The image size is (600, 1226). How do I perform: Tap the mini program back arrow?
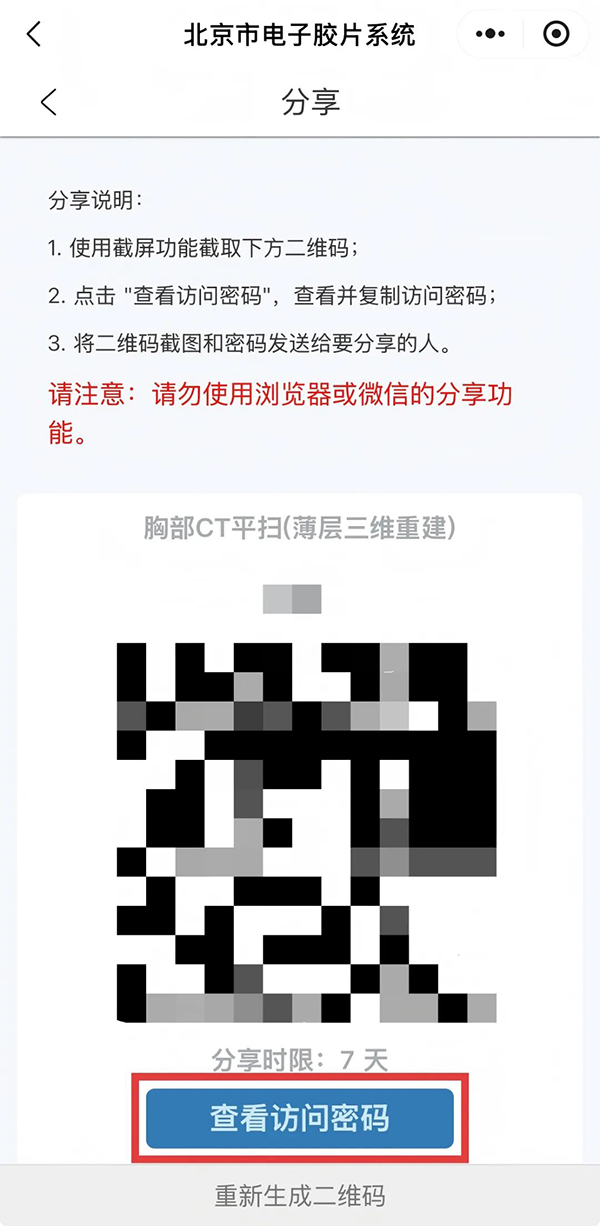(x=34, y=35)
